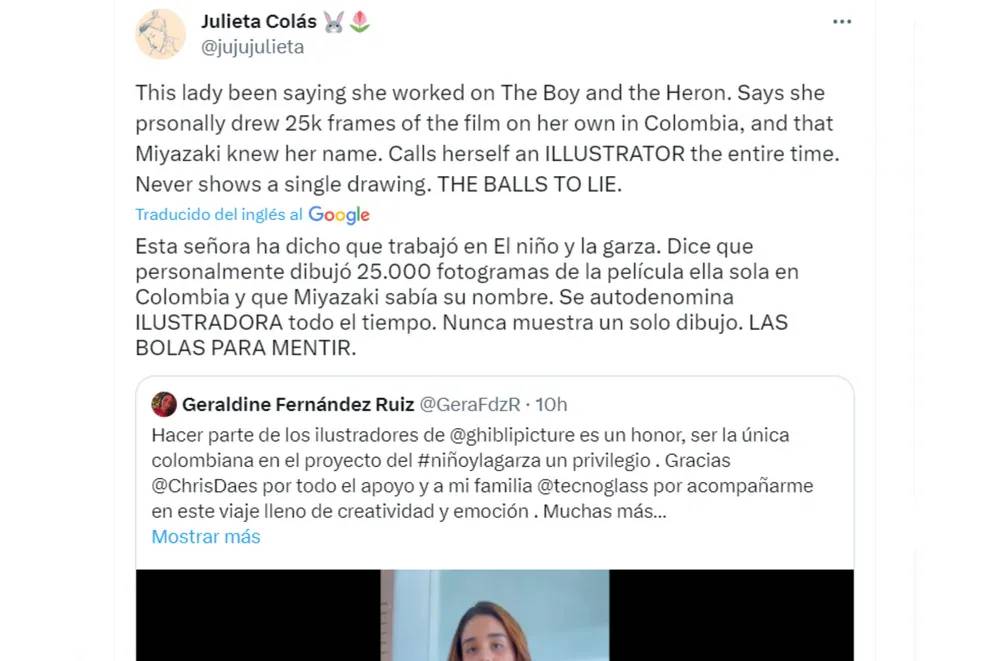Open Julieta Colás's profile picture
Viewport: 992px width, 661px height.
(160, 34)
